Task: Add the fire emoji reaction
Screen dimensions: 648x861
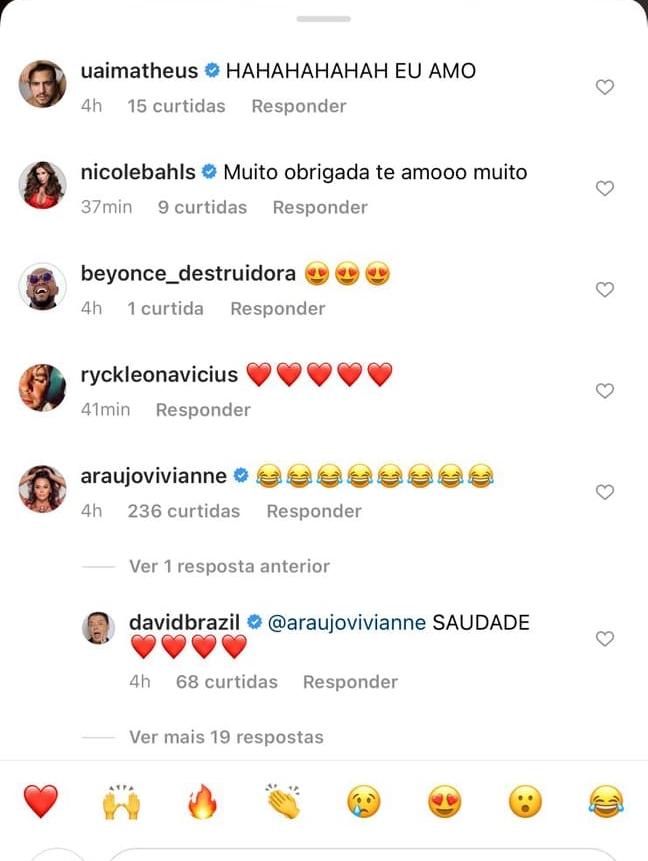Action: pyautogui.click(x=202, y=802)
